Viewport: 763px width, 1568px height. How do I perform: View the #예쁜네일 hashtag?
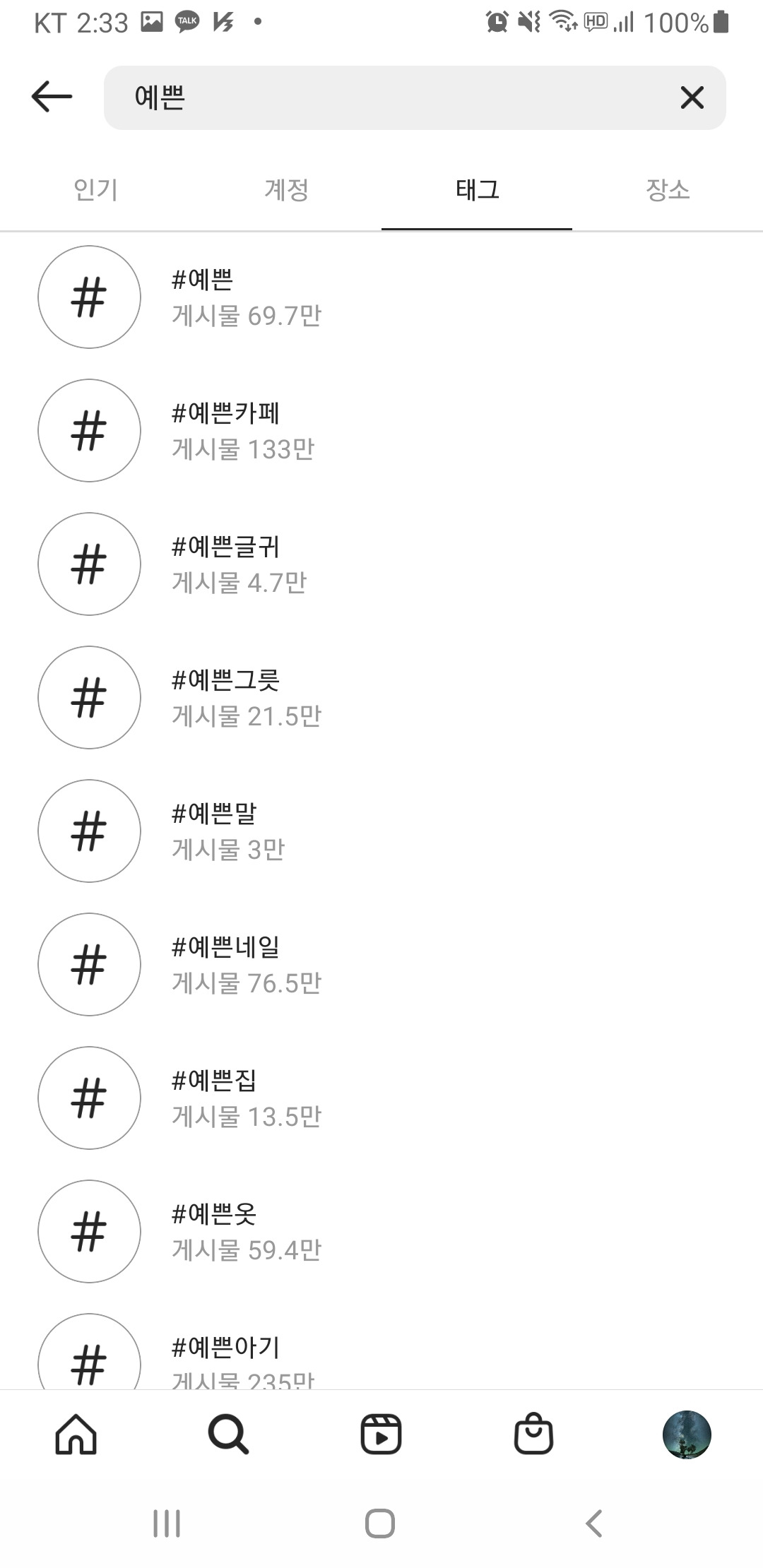point(381,964)
